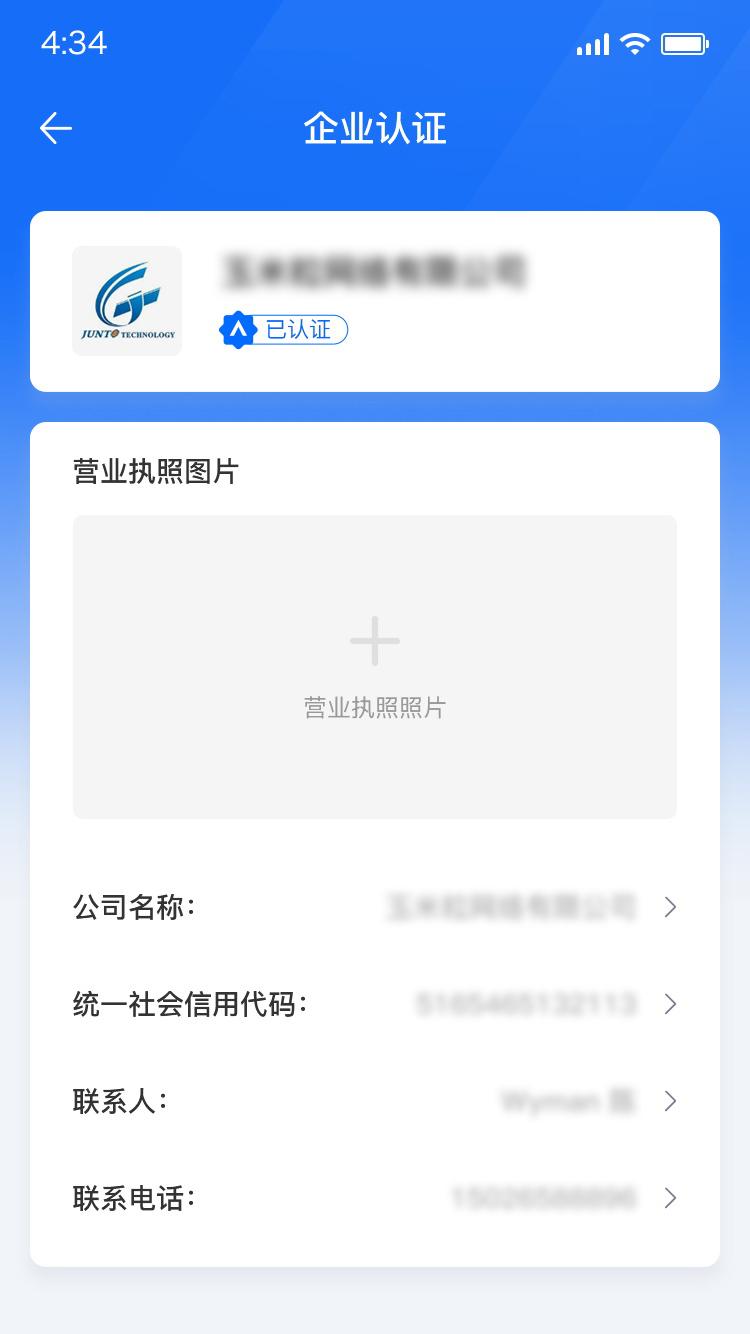This screenshot has width=750, height=1334.
Task: Open the 公司名称 row
Action: 375,907
